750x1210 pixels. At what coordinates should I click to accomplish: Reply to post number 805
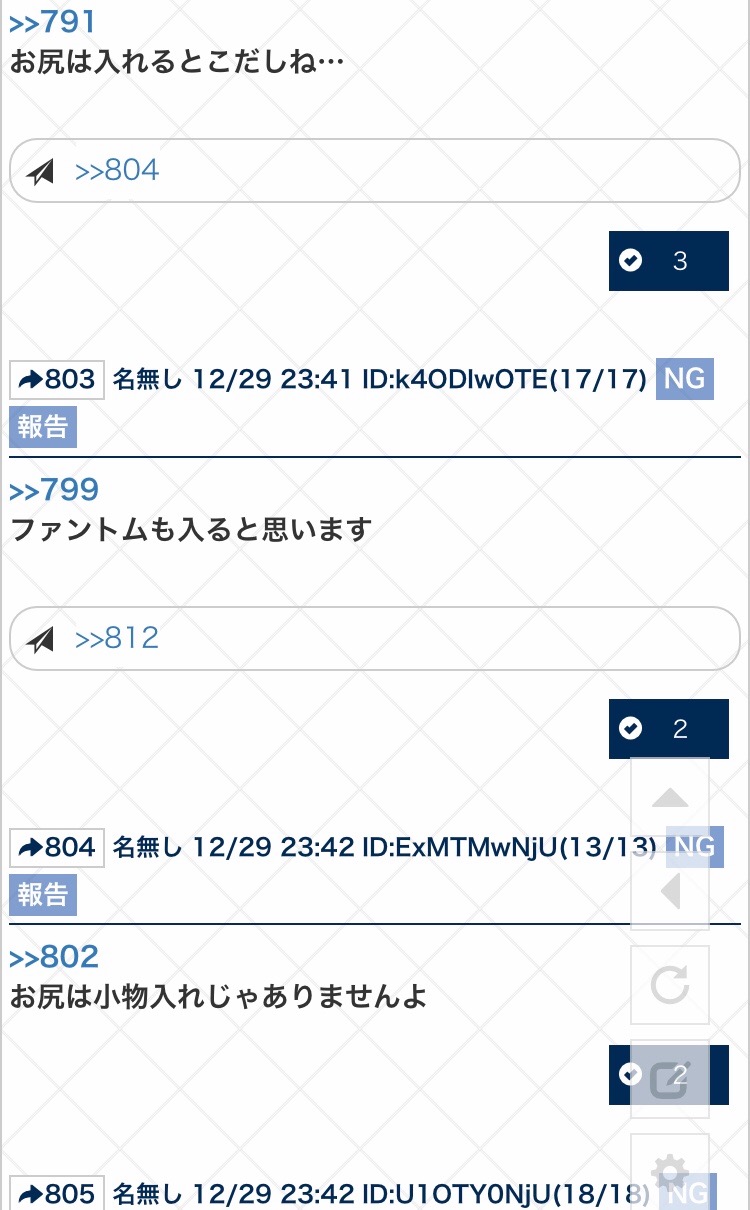click(57, 1194)
